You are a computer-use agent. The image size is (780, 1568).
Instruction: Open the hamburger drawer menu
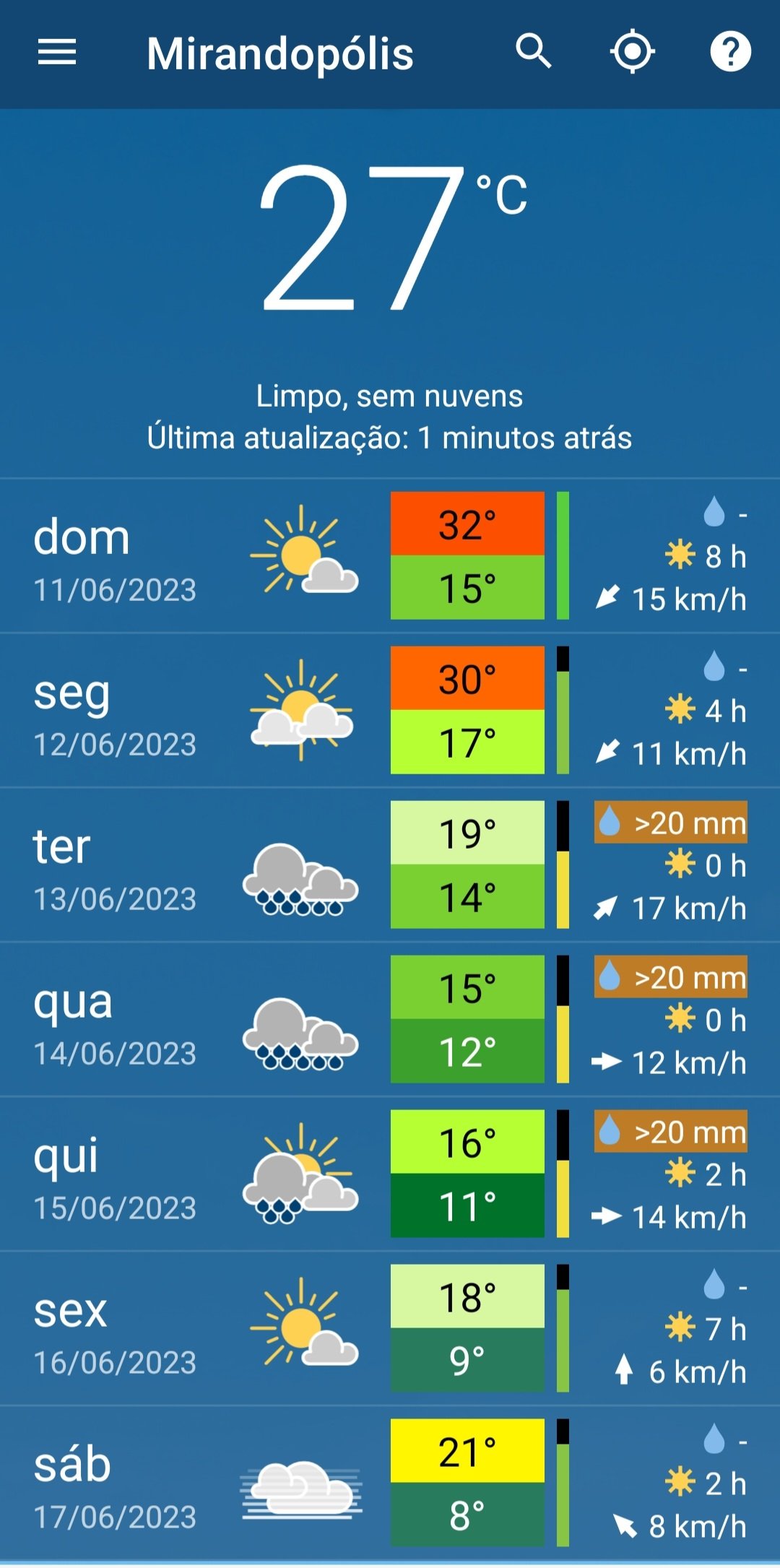pos(57,53)
